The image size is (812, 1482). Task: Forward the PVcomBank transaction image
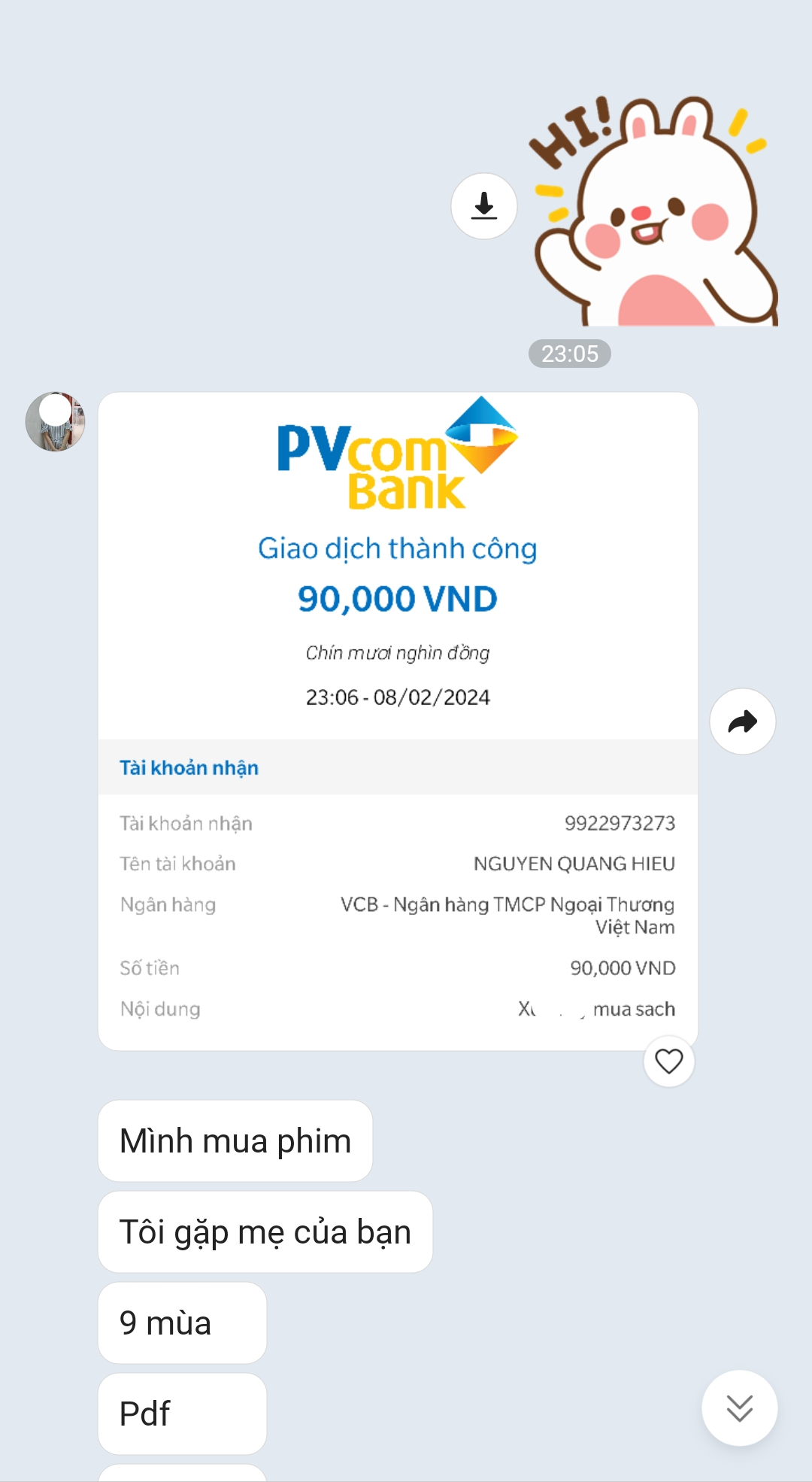742,721
